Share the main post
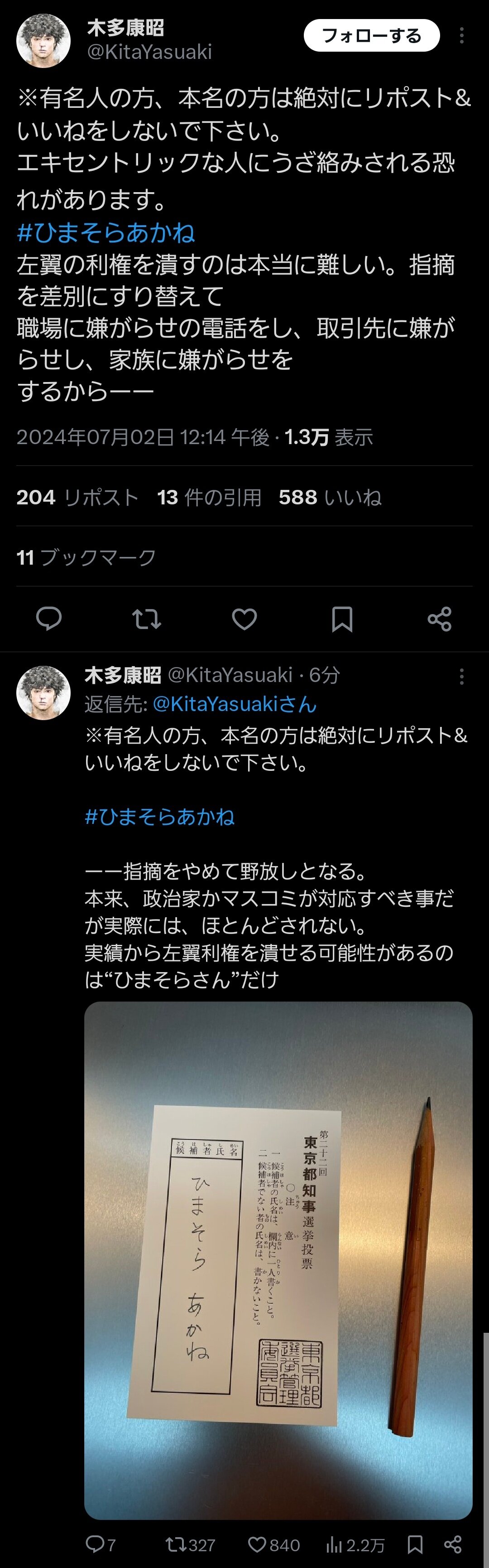 point(440,619)
